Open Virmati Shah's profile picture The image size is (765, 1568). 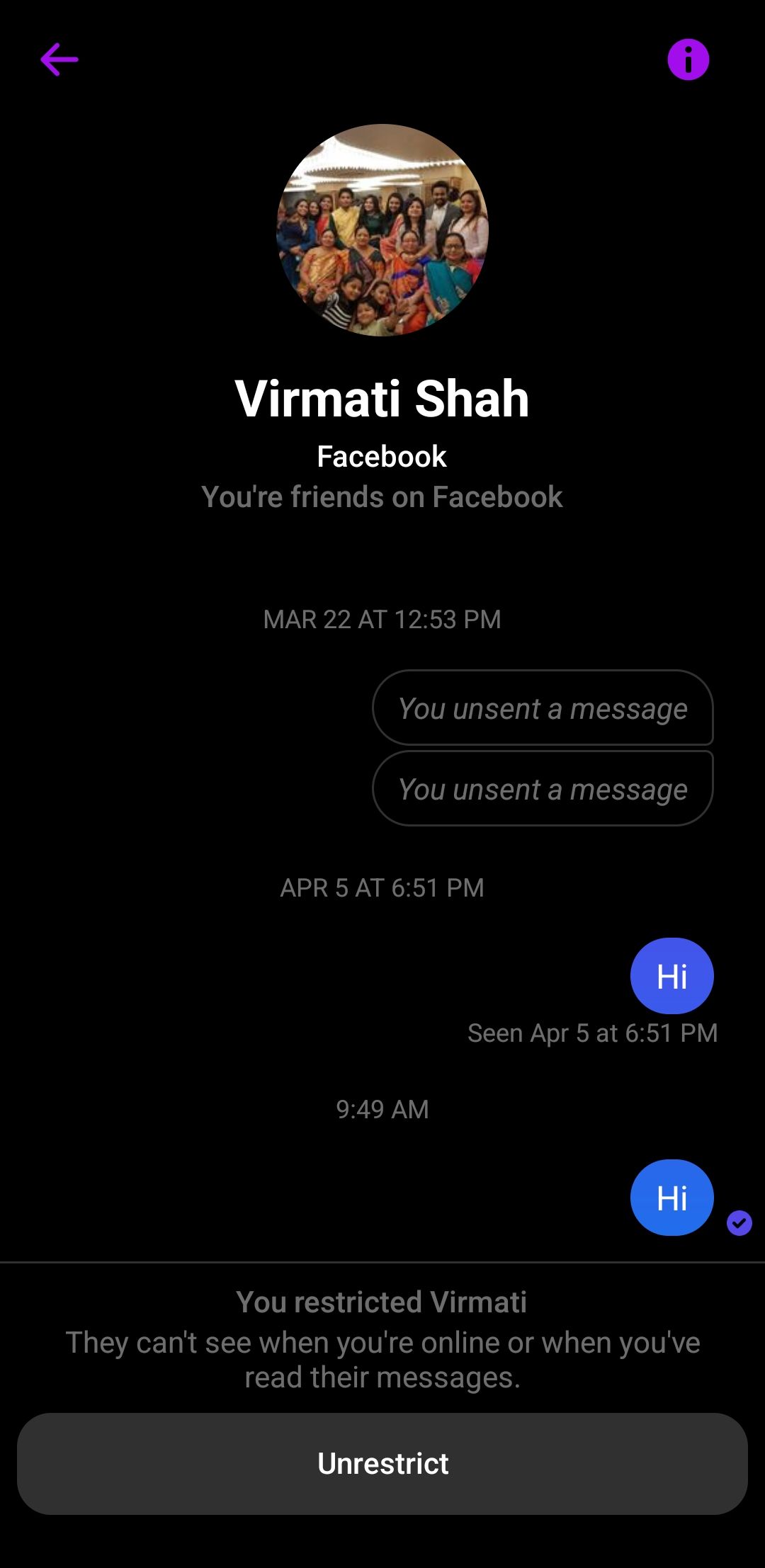382,230
